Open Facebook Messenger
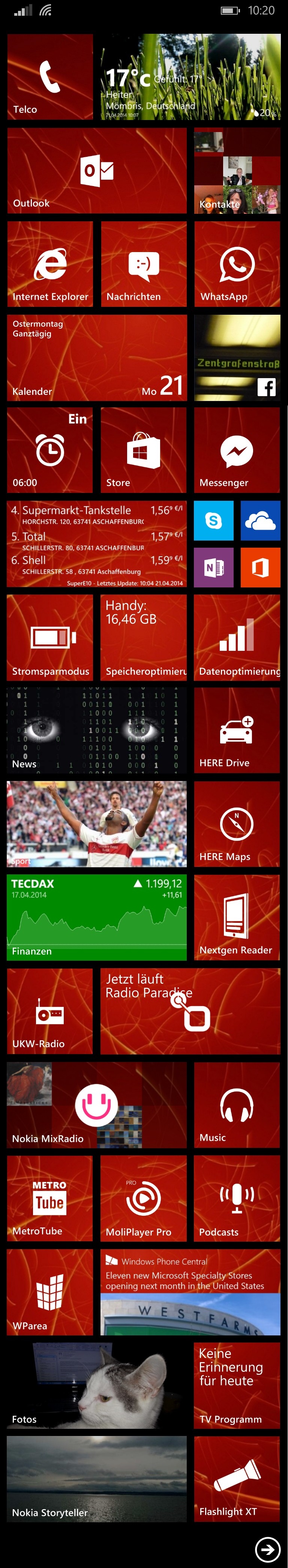The width and height of the screenshot is (288, 1568). tap(237, 451)
